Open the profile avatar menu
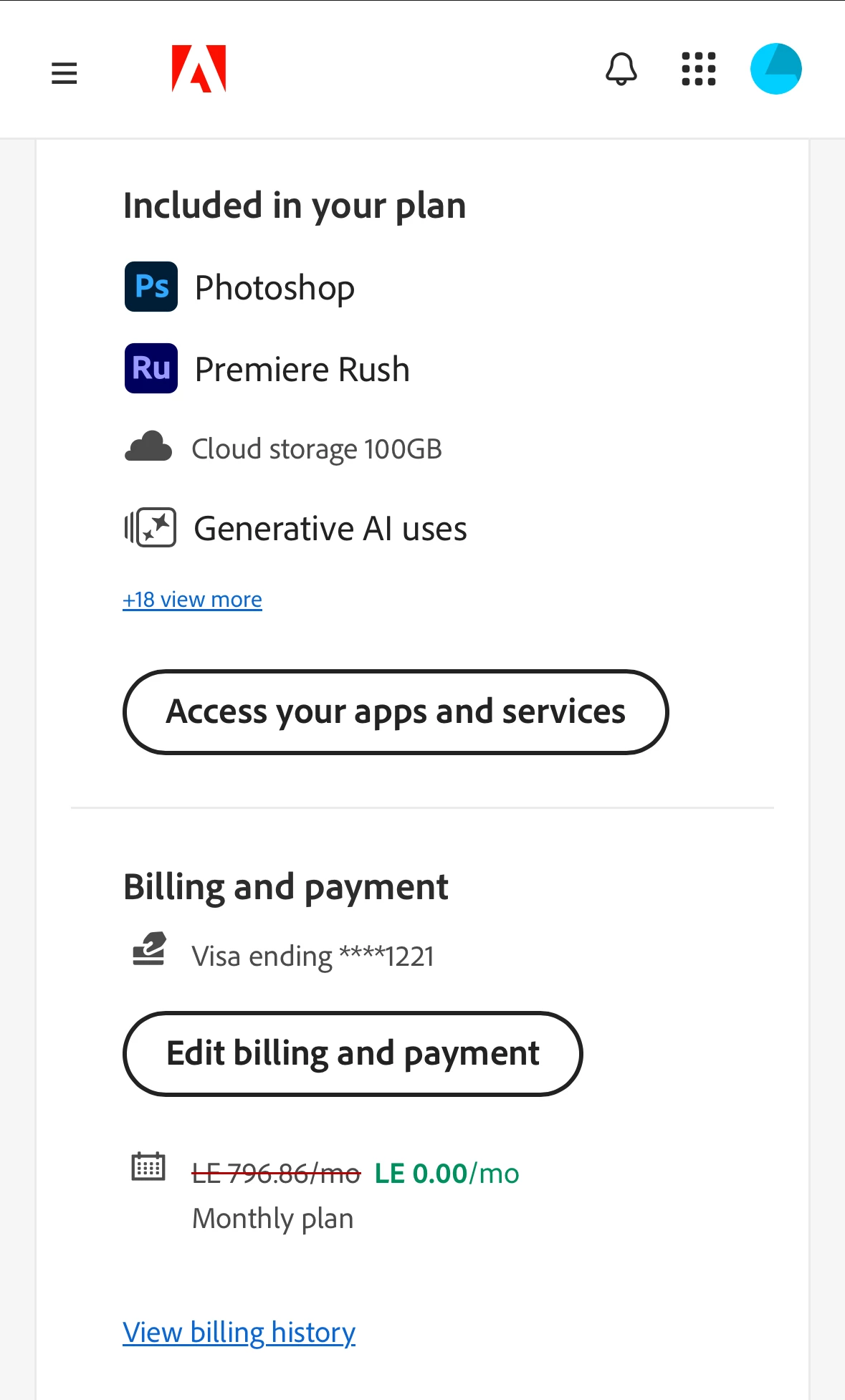 pos(775,69)
